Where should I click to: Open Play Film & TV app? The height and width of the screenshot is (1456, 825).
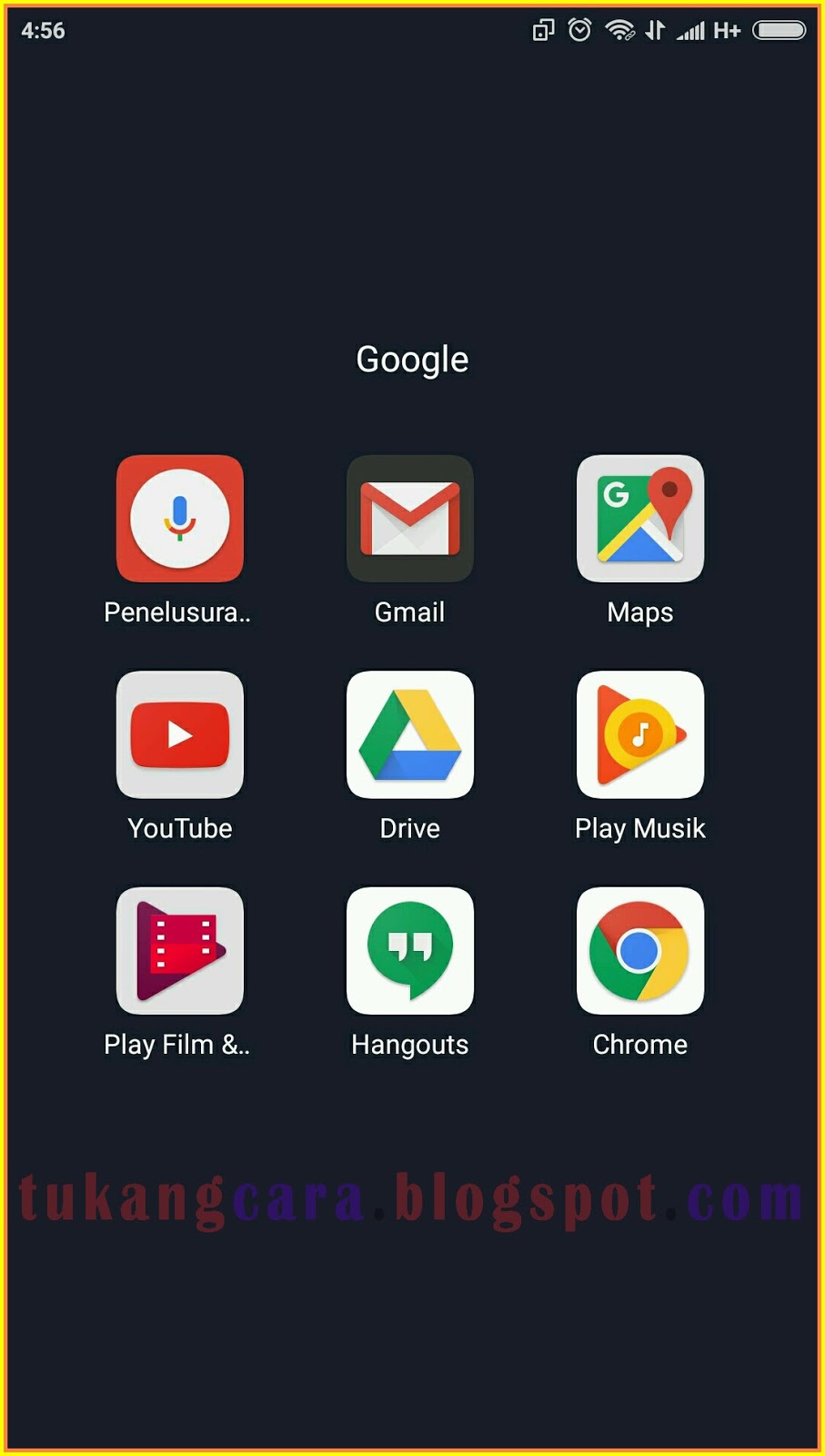coord(180,951)
